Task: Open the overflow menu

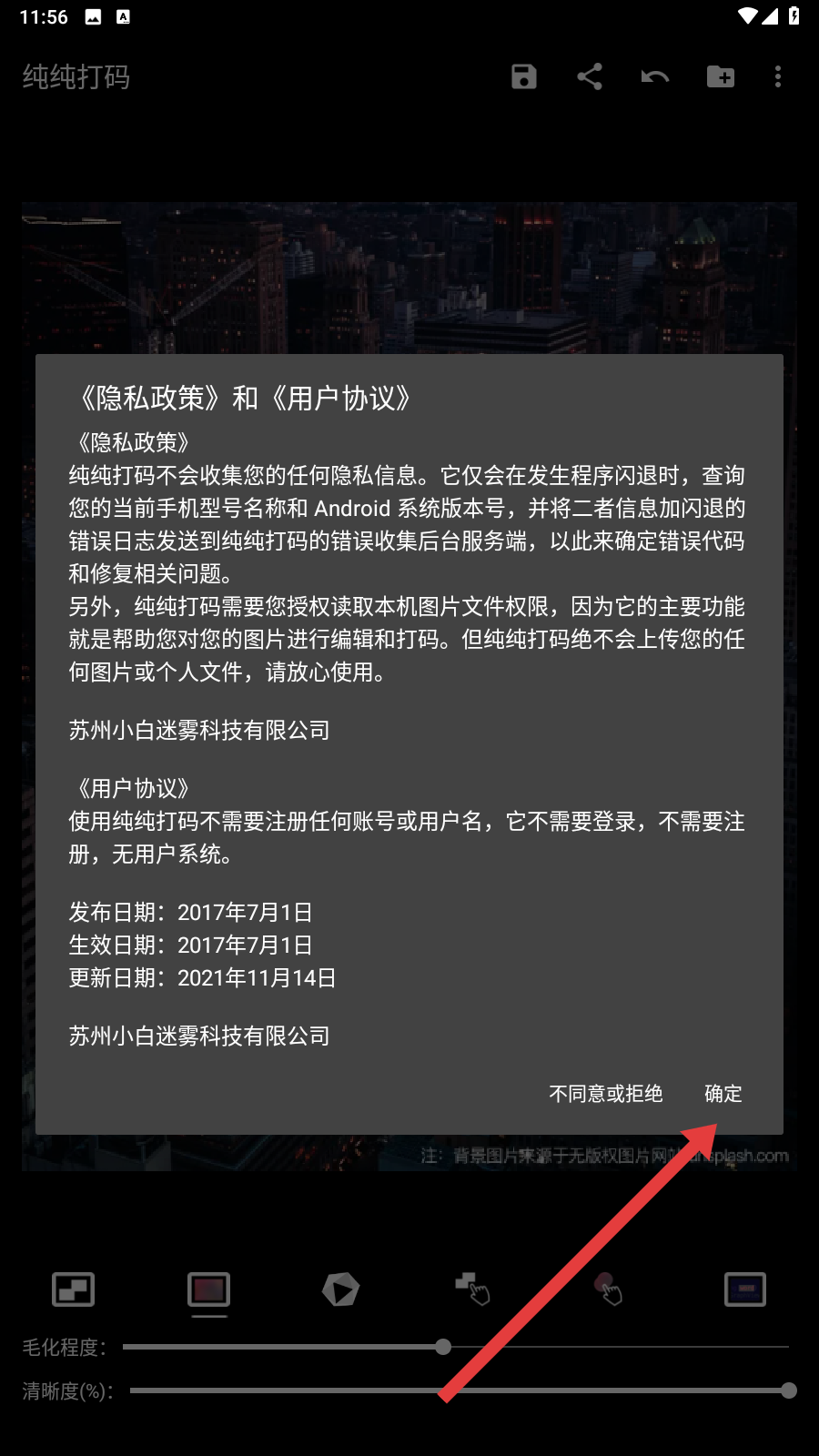Action: (x=778, y=76)
